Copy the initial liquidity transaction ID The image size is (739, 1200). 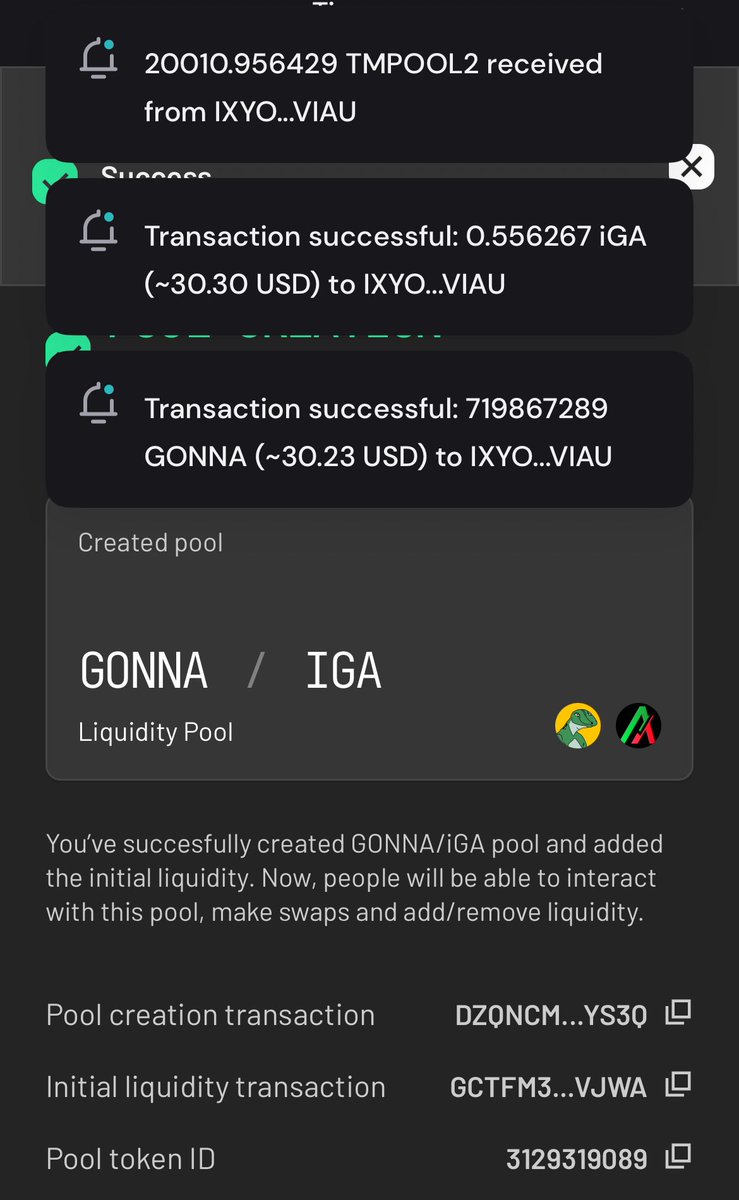(x=678, y=1084)
